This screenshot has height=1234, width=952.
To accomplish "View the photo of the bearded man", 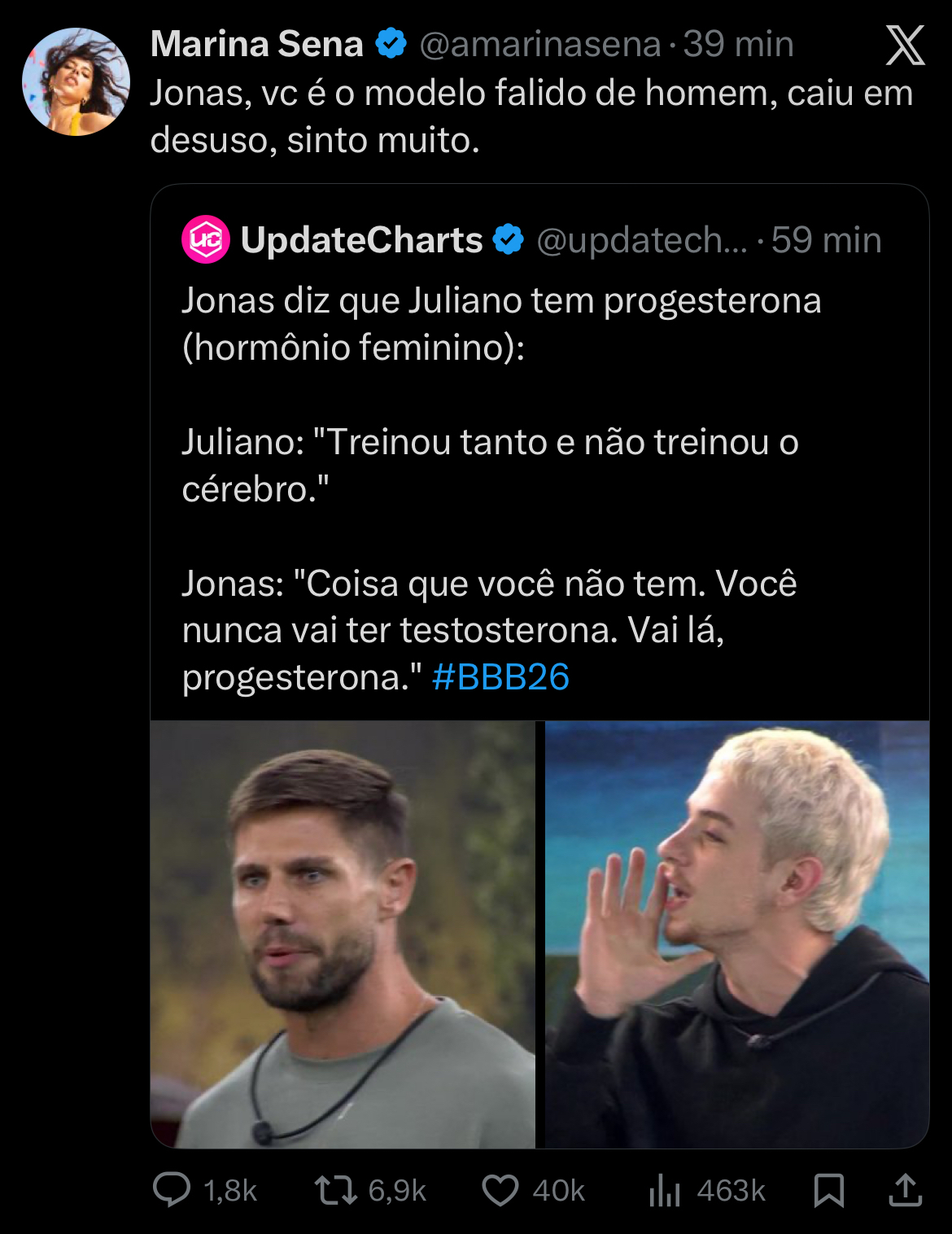I will pyautogui.click(x=343, y=934).
